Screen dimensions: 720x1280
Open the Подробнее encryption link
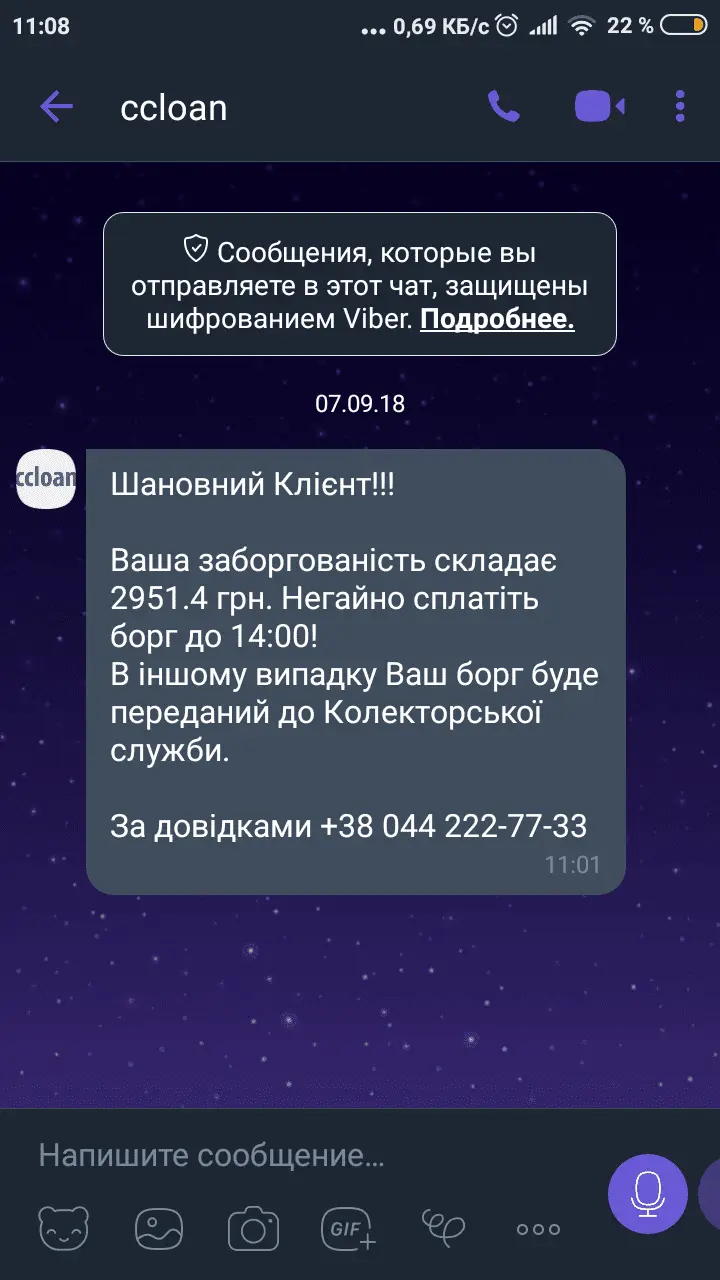496,320
